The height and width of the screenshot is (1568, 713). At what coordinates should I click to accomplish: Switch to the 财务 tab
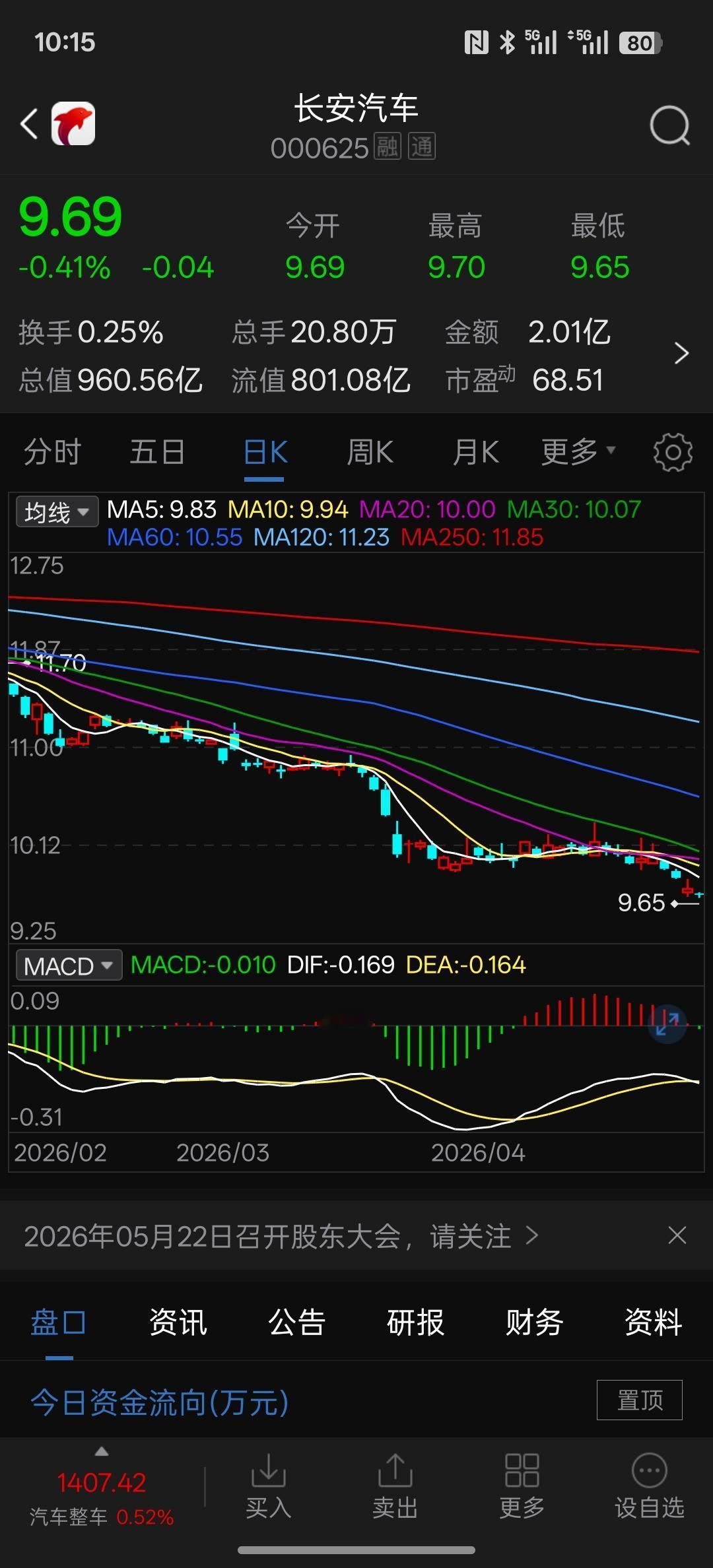click(x=535, y=1323)
